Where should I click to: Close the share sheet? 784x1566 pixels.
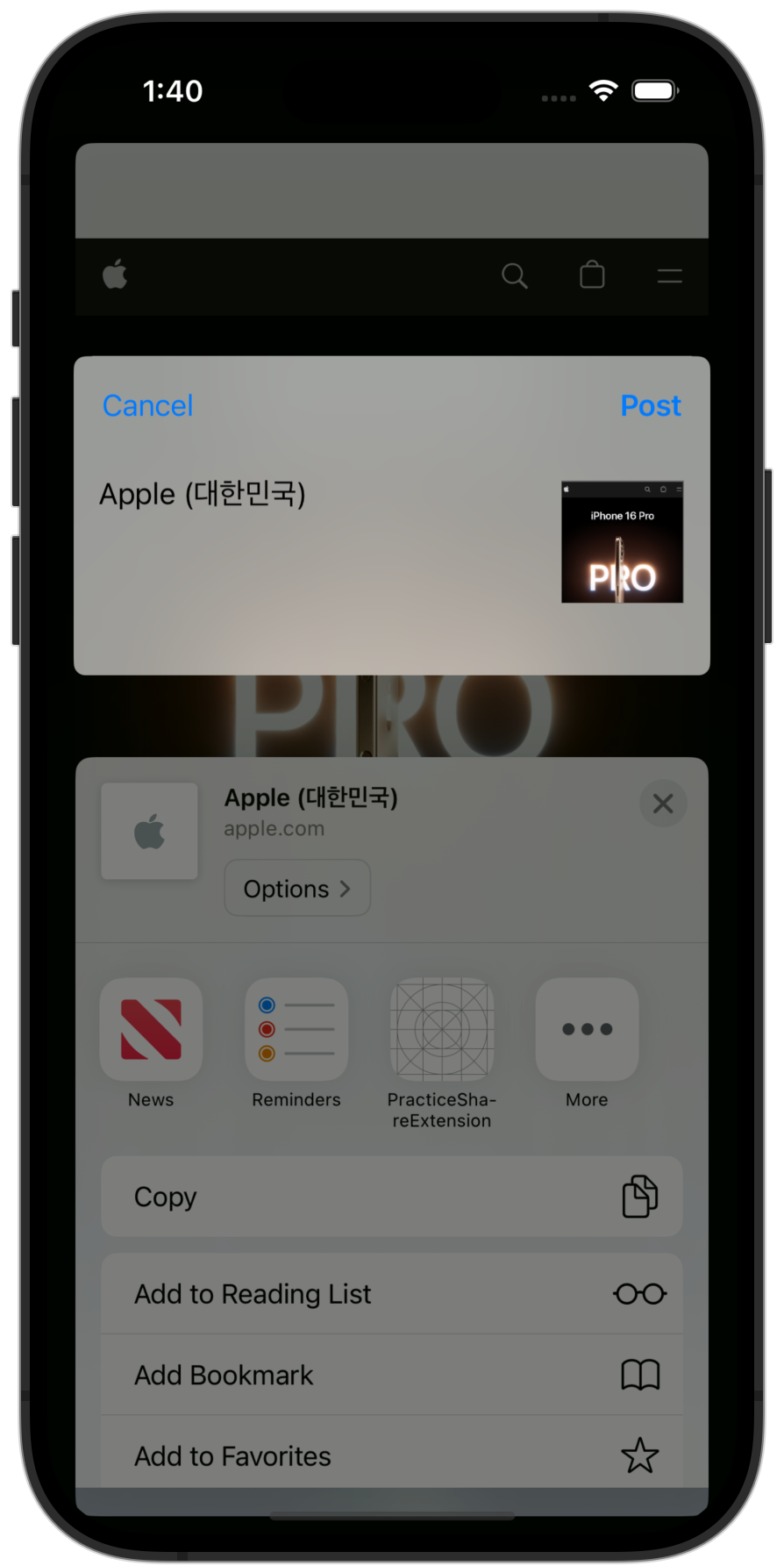coord(663,803)
